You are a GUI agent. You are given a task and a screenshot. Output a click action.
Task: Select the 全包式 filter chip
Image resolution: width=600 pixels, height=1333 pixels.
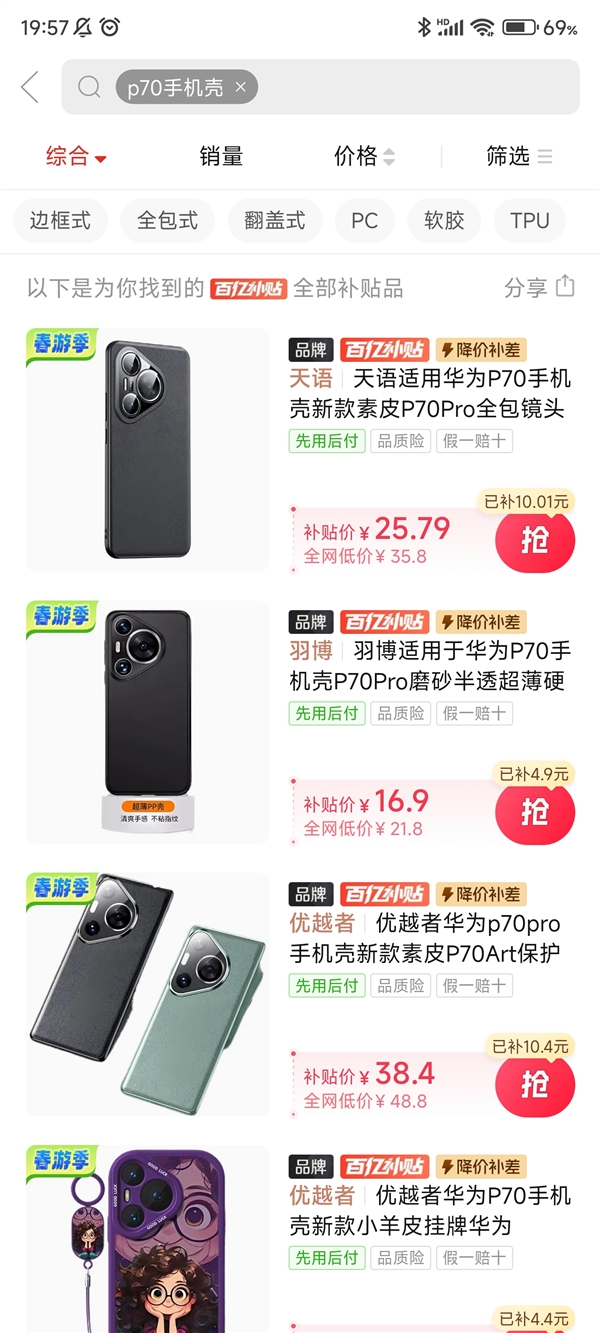tap(167, 221)
